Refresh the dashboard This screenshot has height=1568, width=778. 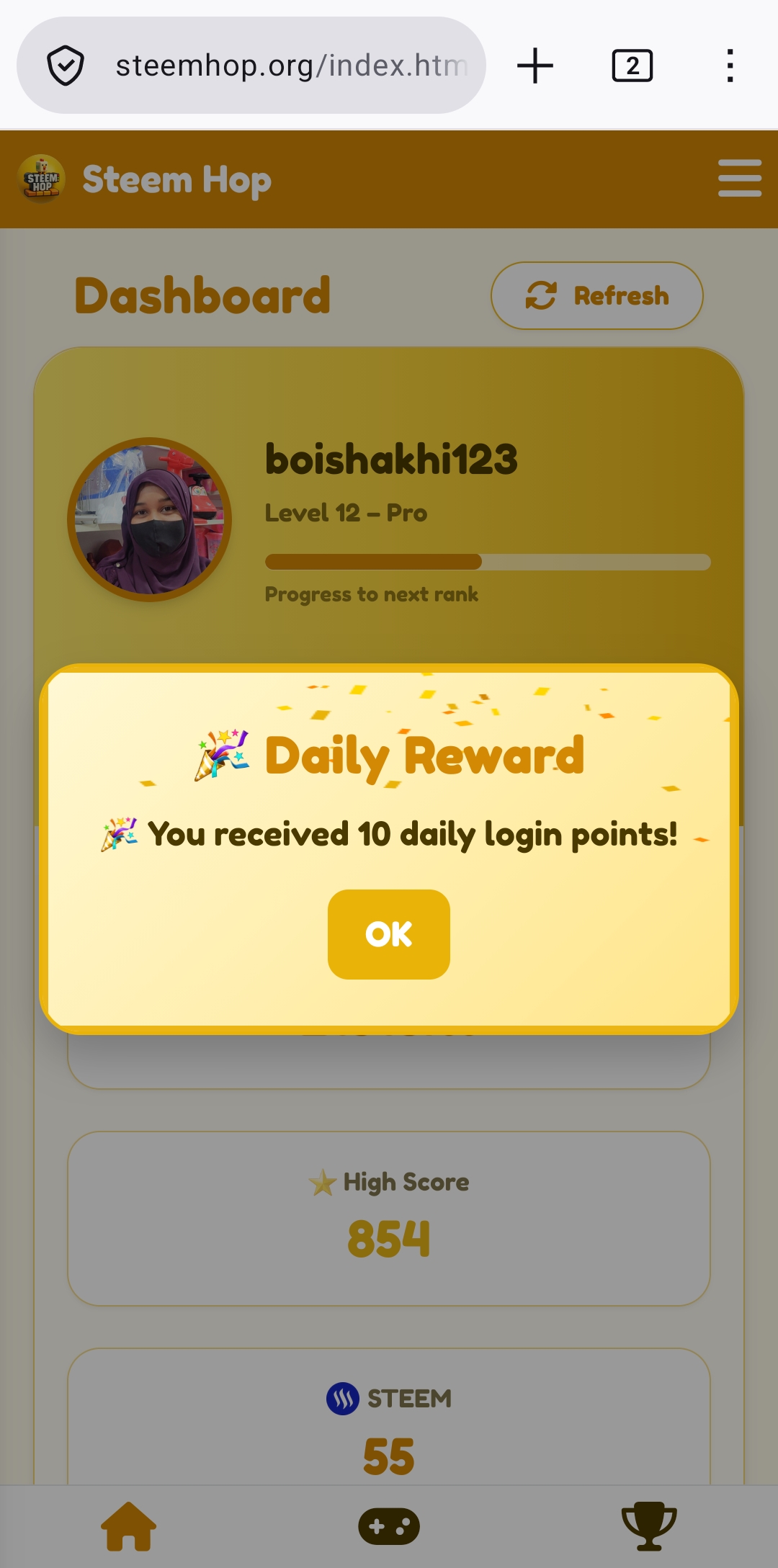point(597,295)
